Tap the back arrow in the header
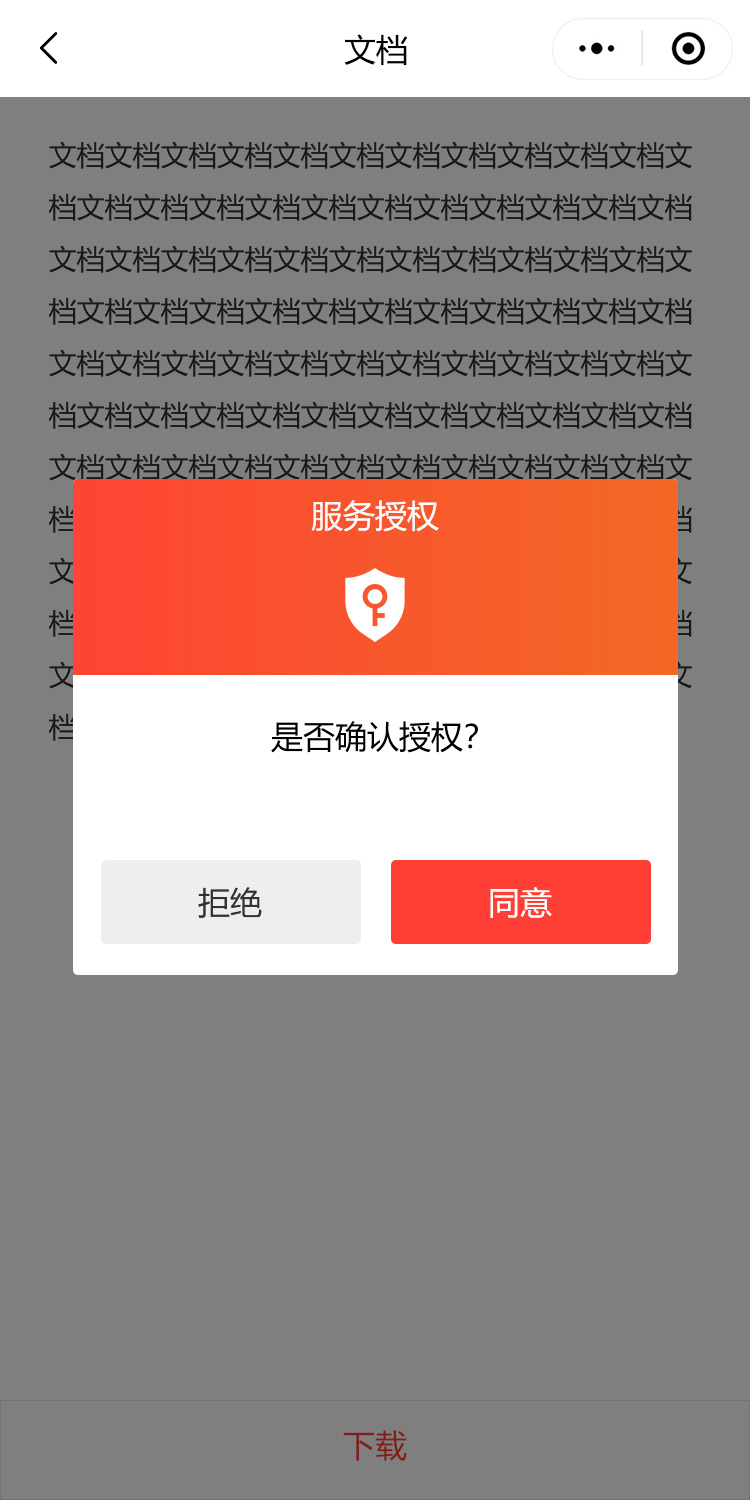The height and width of the screenshot is (1500, 750). tap(48, 48)
